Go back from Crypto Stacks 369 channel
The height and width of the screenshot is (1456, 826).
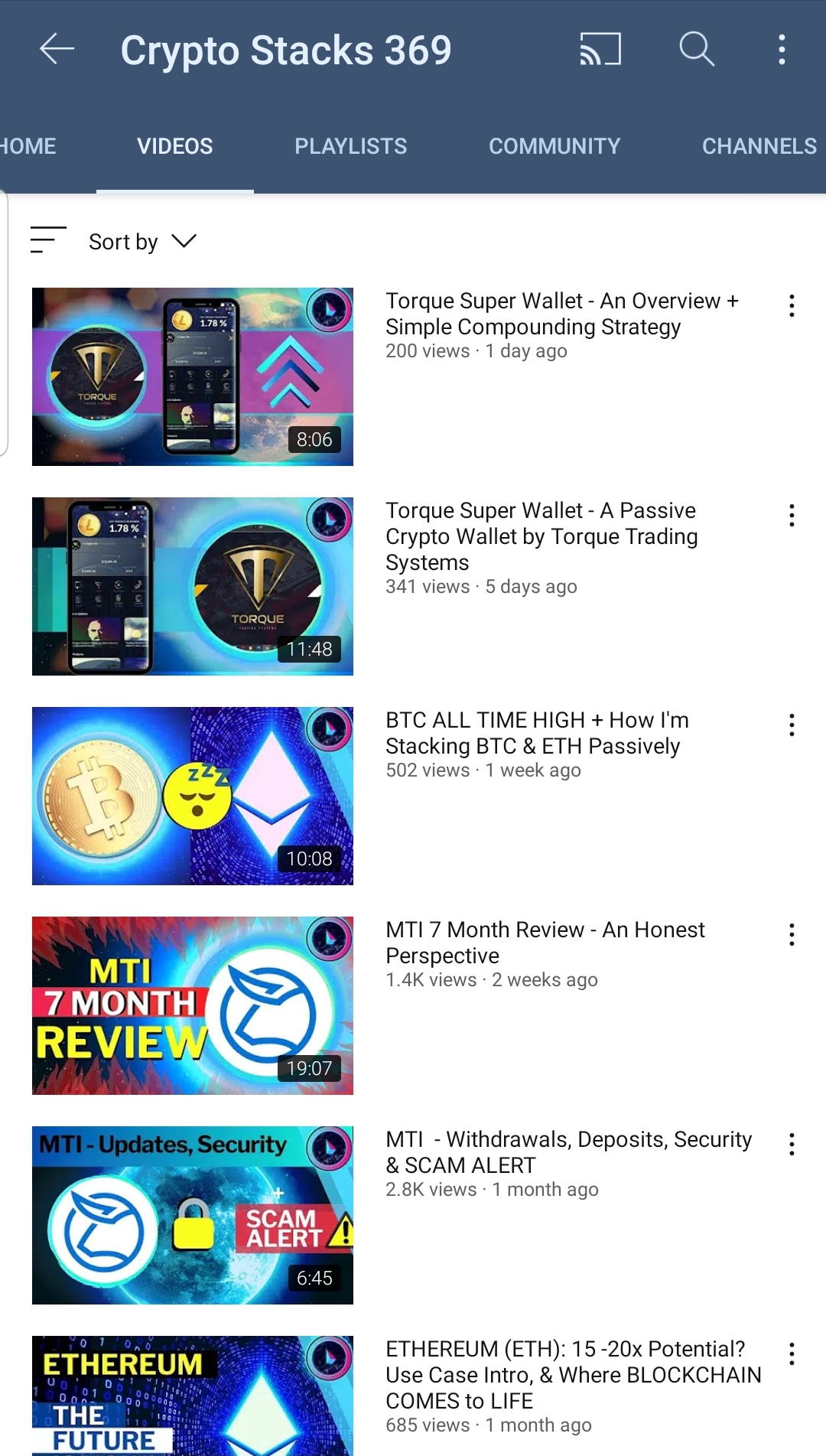tap(57, 50)
